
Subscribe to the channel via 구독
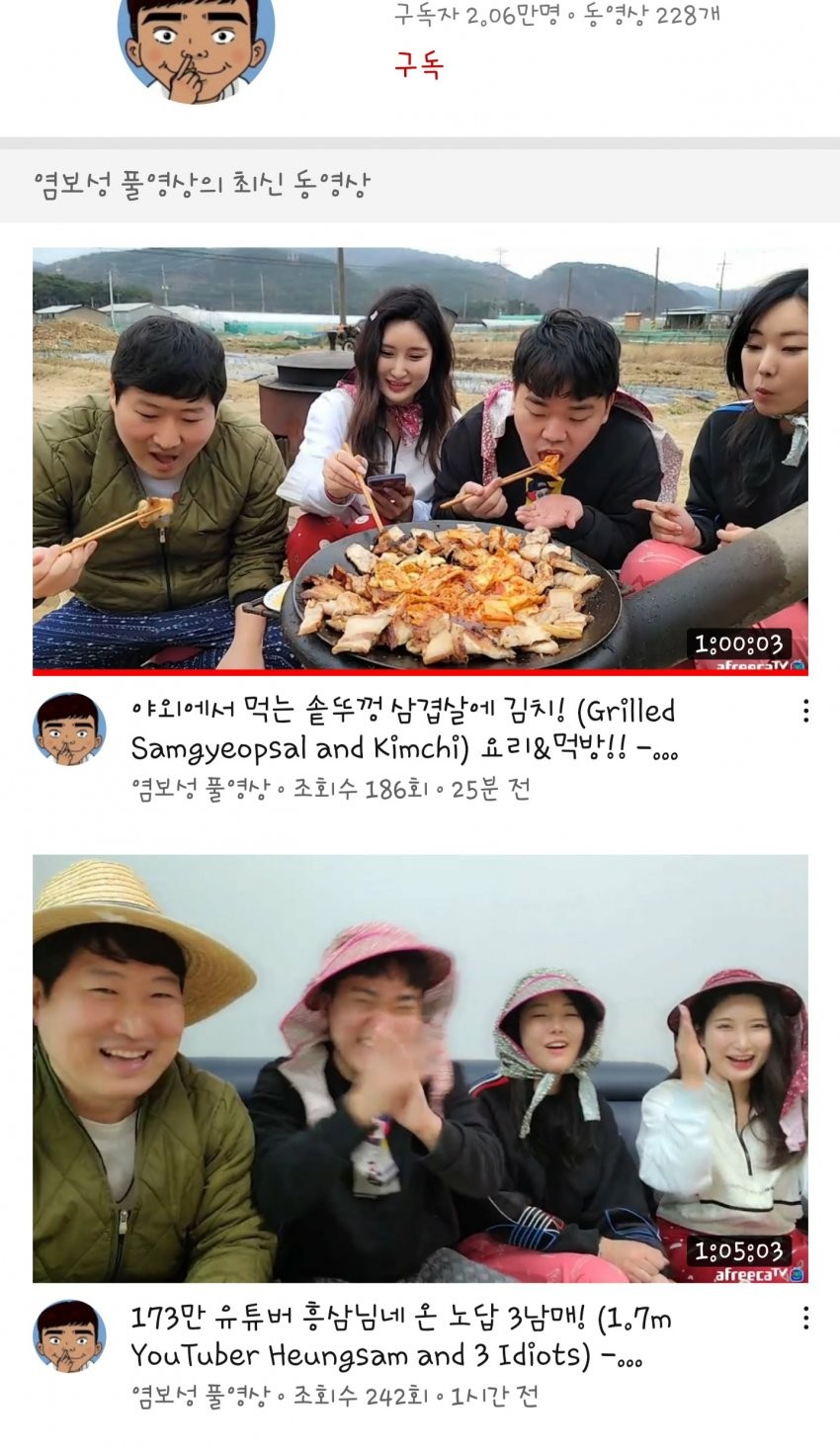pyautogui.click(x=419, y=66)
